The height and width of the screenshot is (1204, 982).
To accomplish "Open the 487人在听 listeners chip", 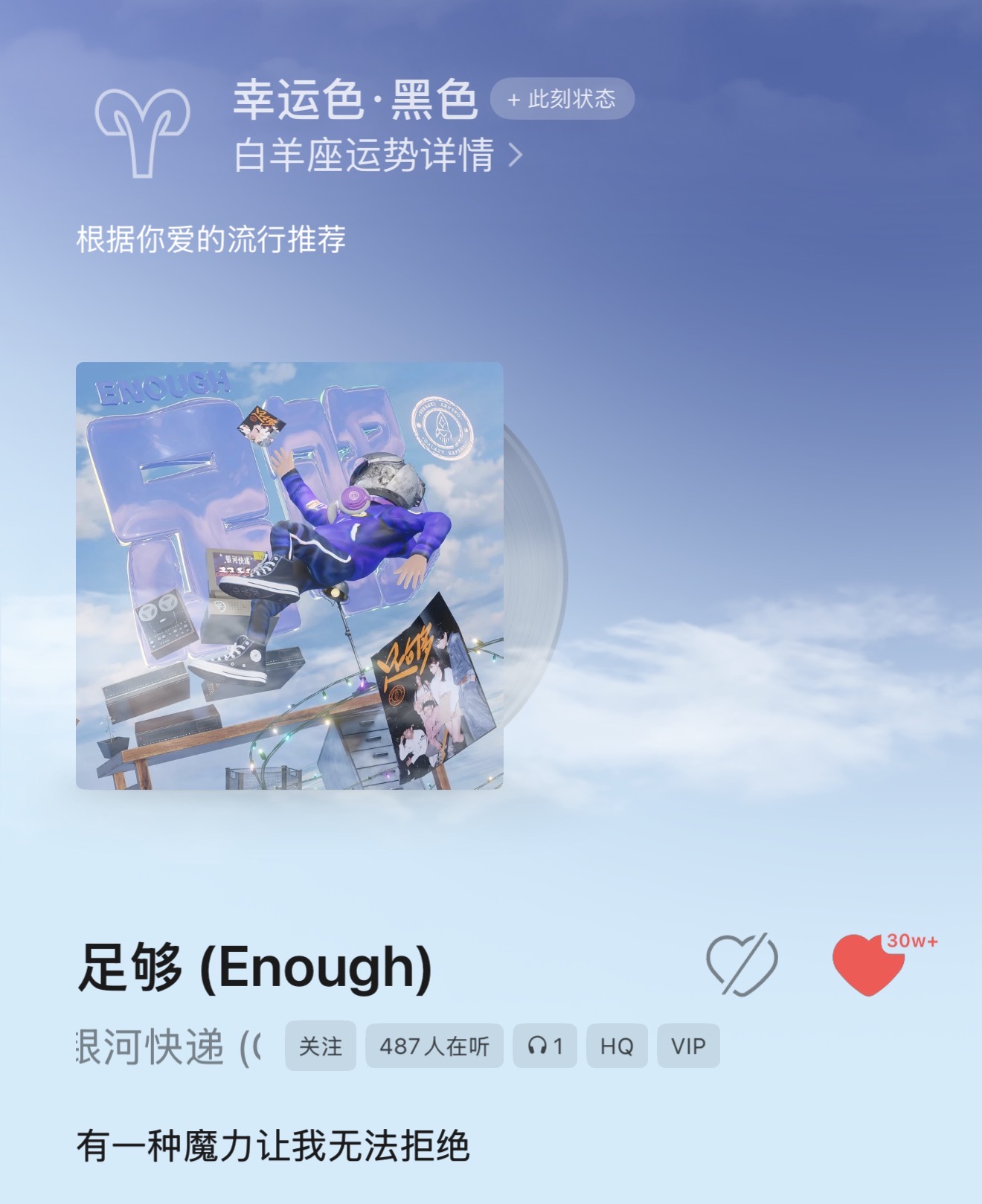I will point(434,1046).
